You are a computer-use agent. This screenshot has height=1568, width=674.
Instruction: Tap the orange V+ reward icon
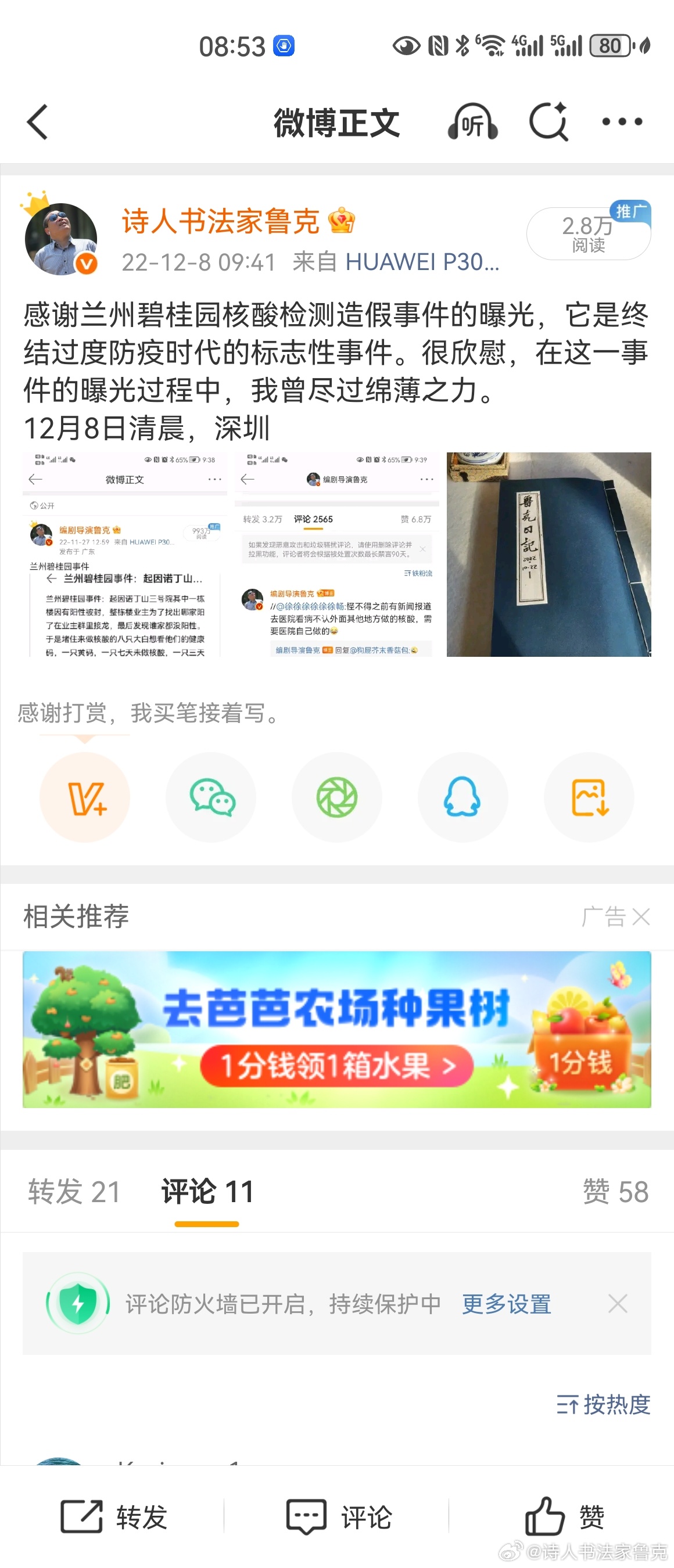(x=85, y=797)
